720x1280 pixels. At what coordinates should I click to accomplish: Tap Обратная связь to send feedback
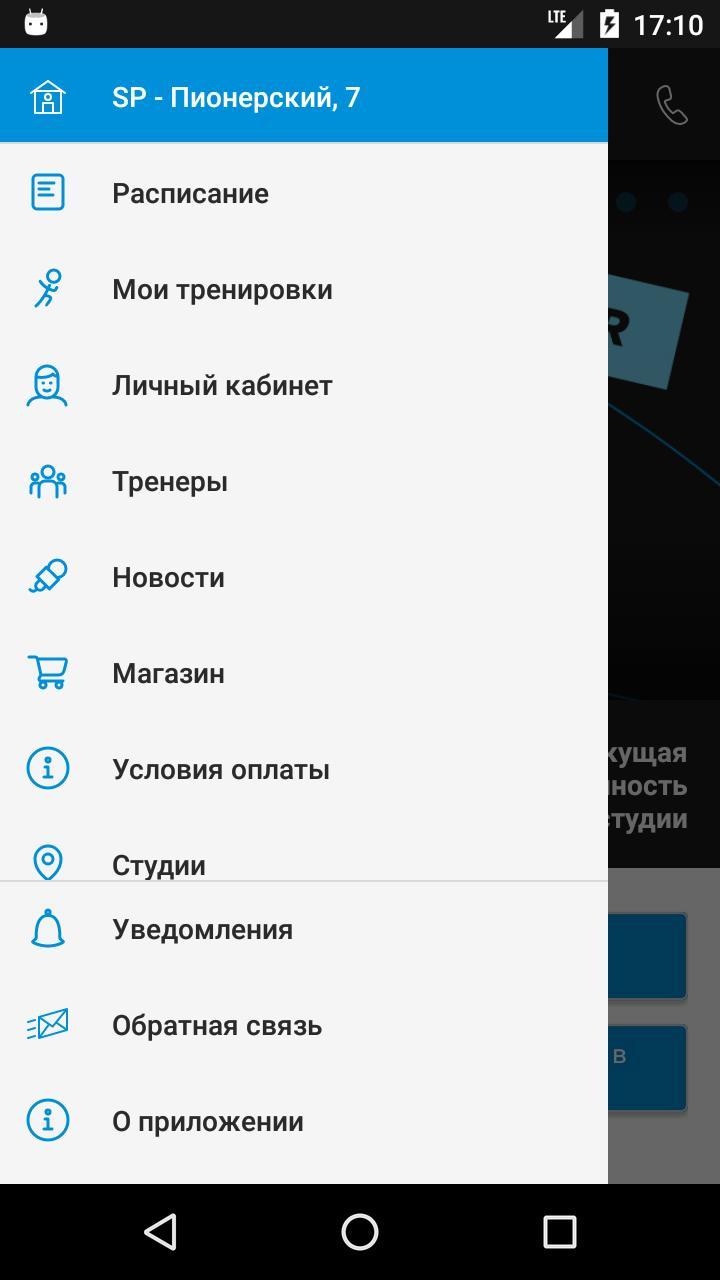(216, 1026)
